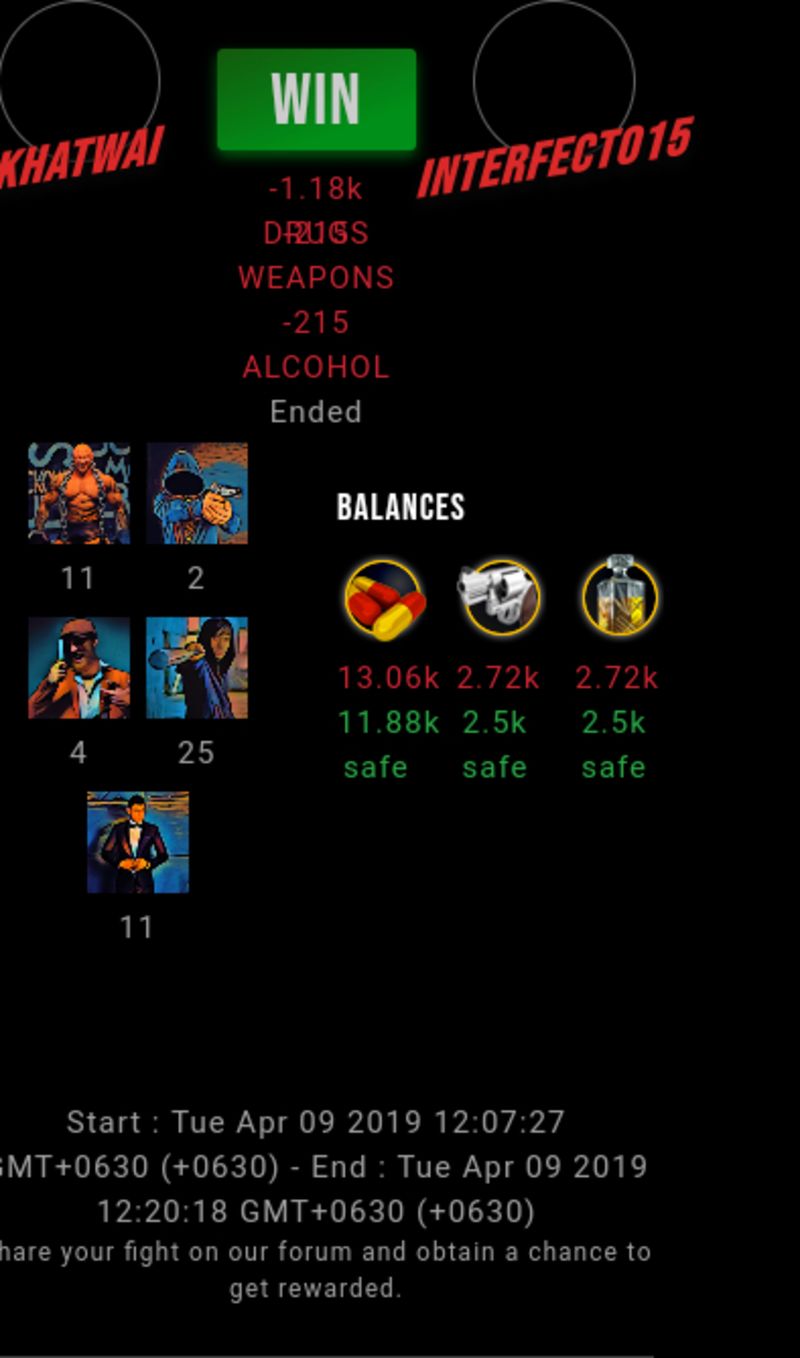
Task: View the suited man unit showing 11
Action: 138,842
